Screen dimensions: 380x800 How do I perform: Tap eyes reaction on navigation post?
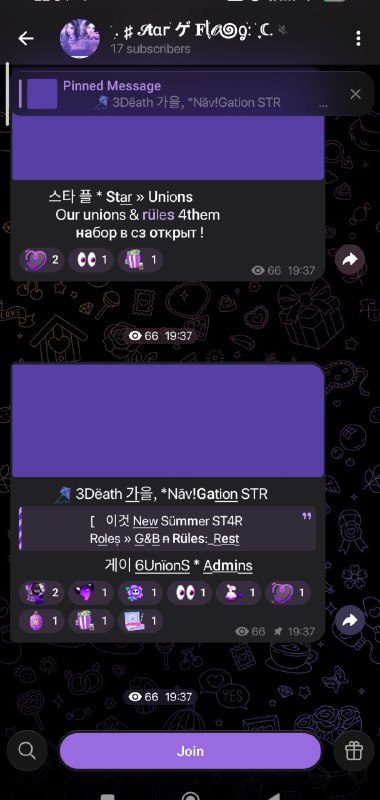188,593
